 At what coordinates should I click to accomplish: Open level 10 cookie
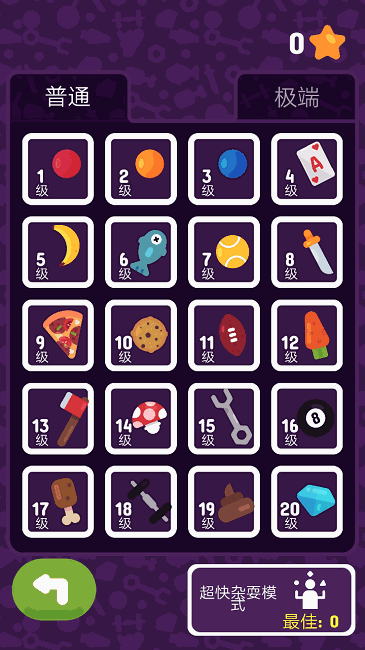click(141, 335)
